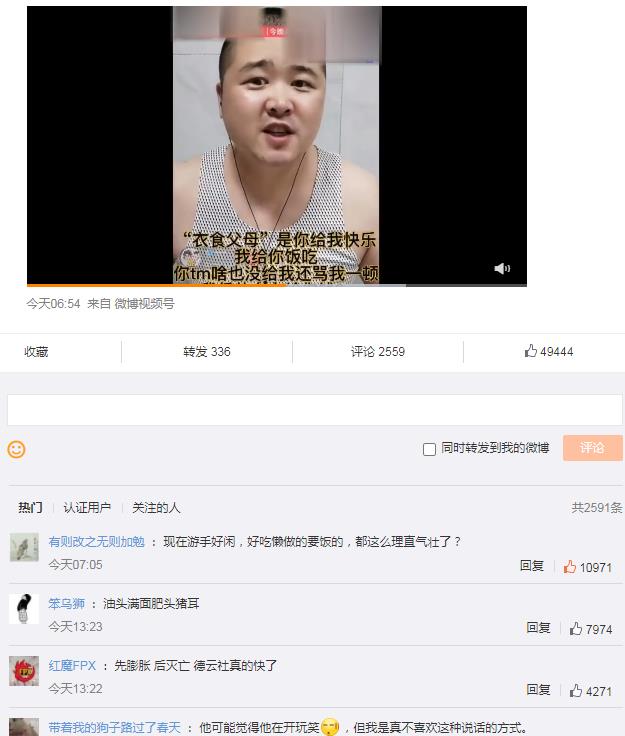Open 有则改之无则加勉 profile

(x=96, y=542)
